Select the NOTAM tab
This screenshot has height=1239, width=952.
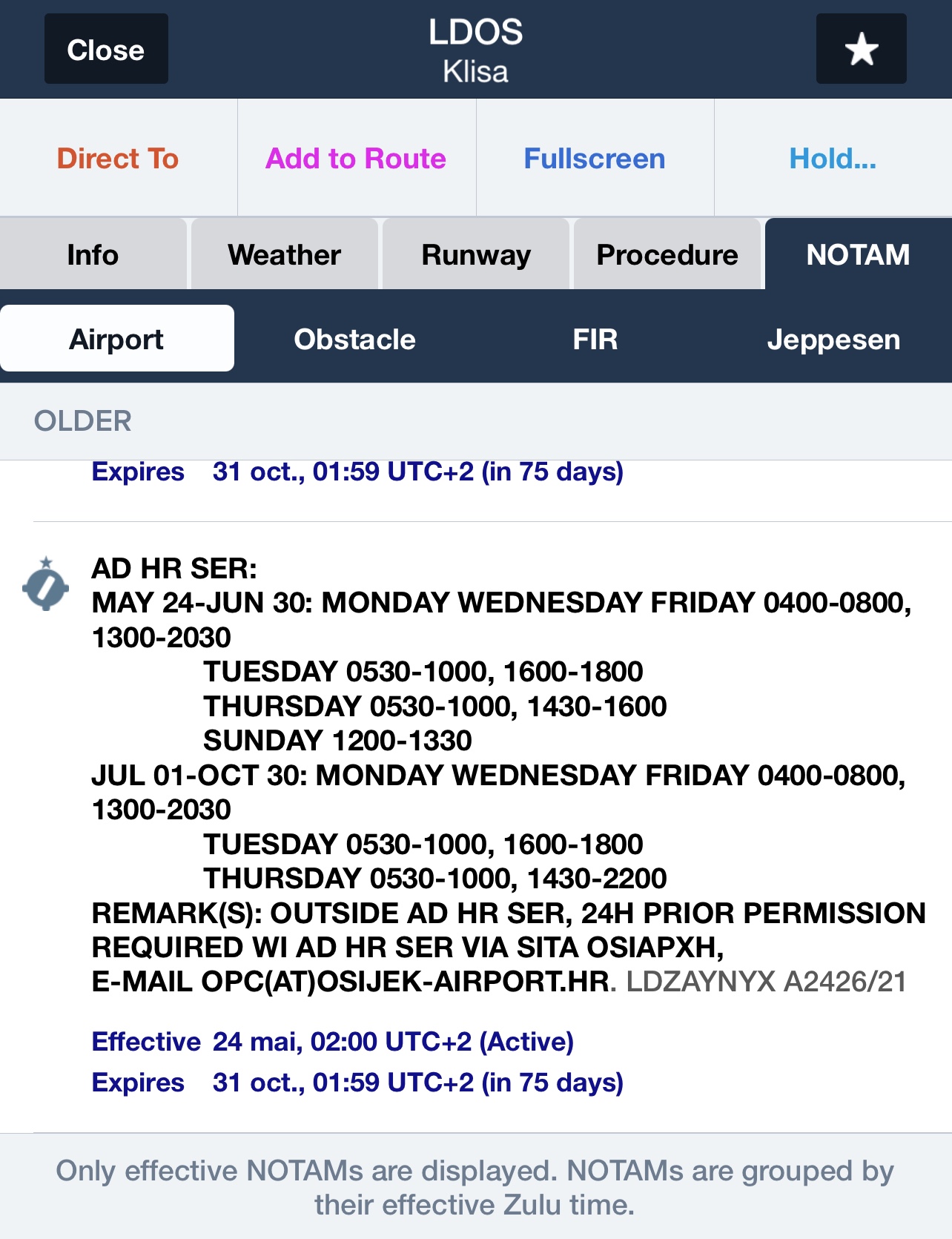point(858,255)
